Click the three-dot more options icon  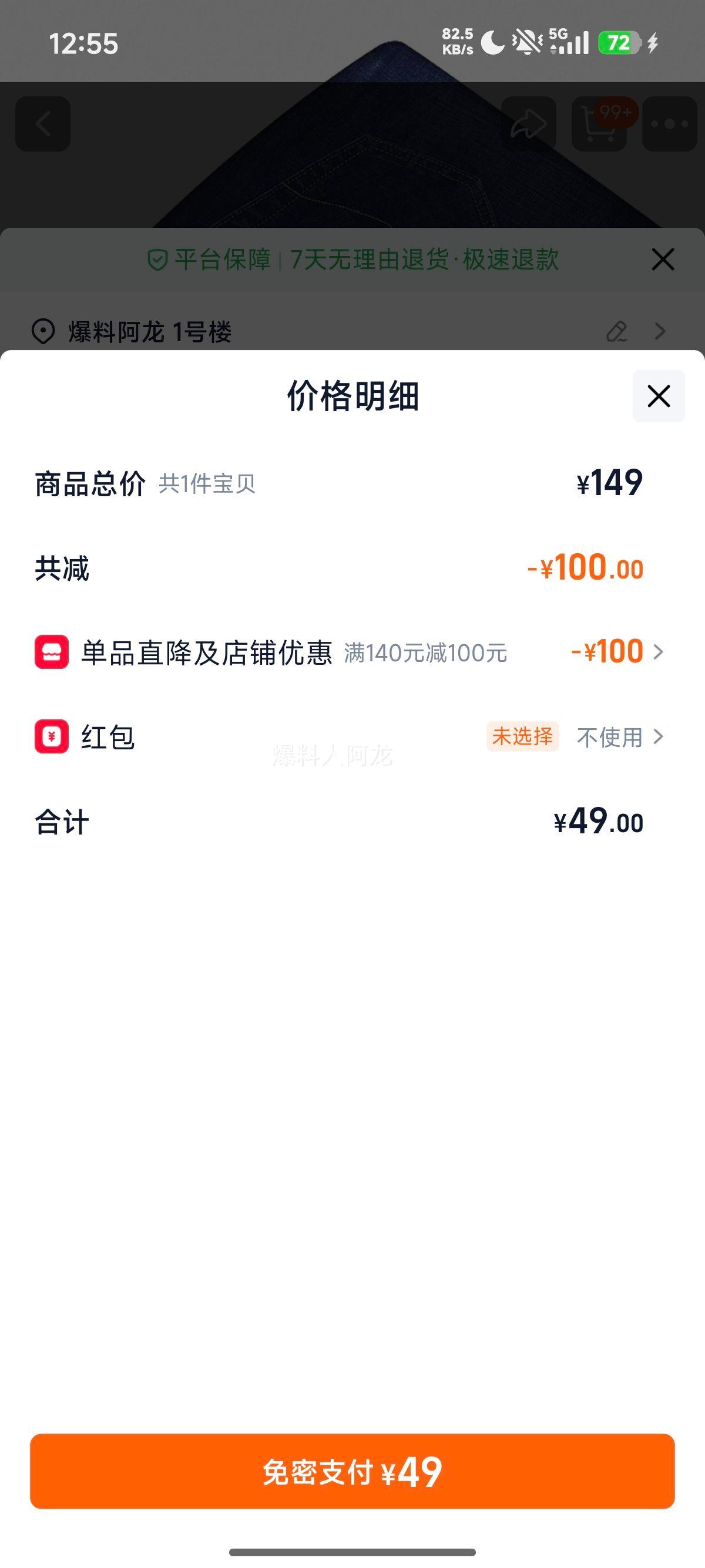(669, 123)
